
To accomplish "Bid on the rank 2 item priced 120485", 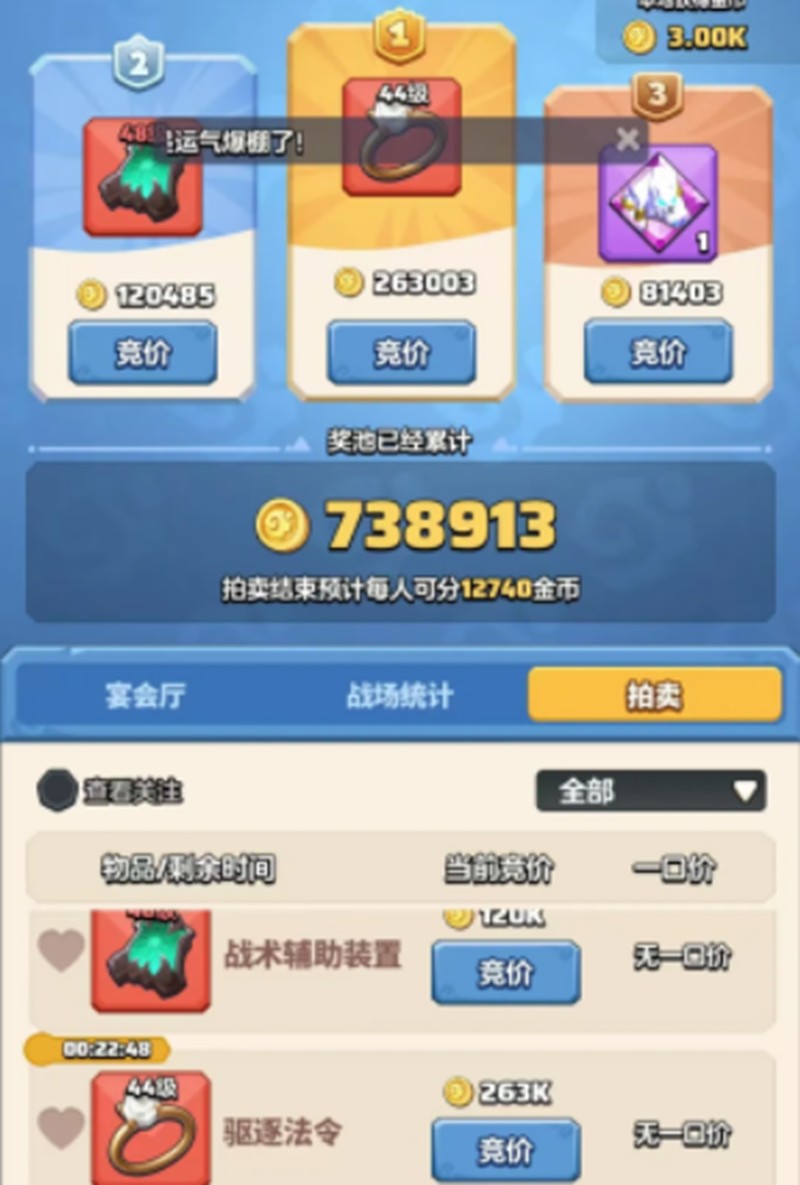I will click(x=142, y=352).
